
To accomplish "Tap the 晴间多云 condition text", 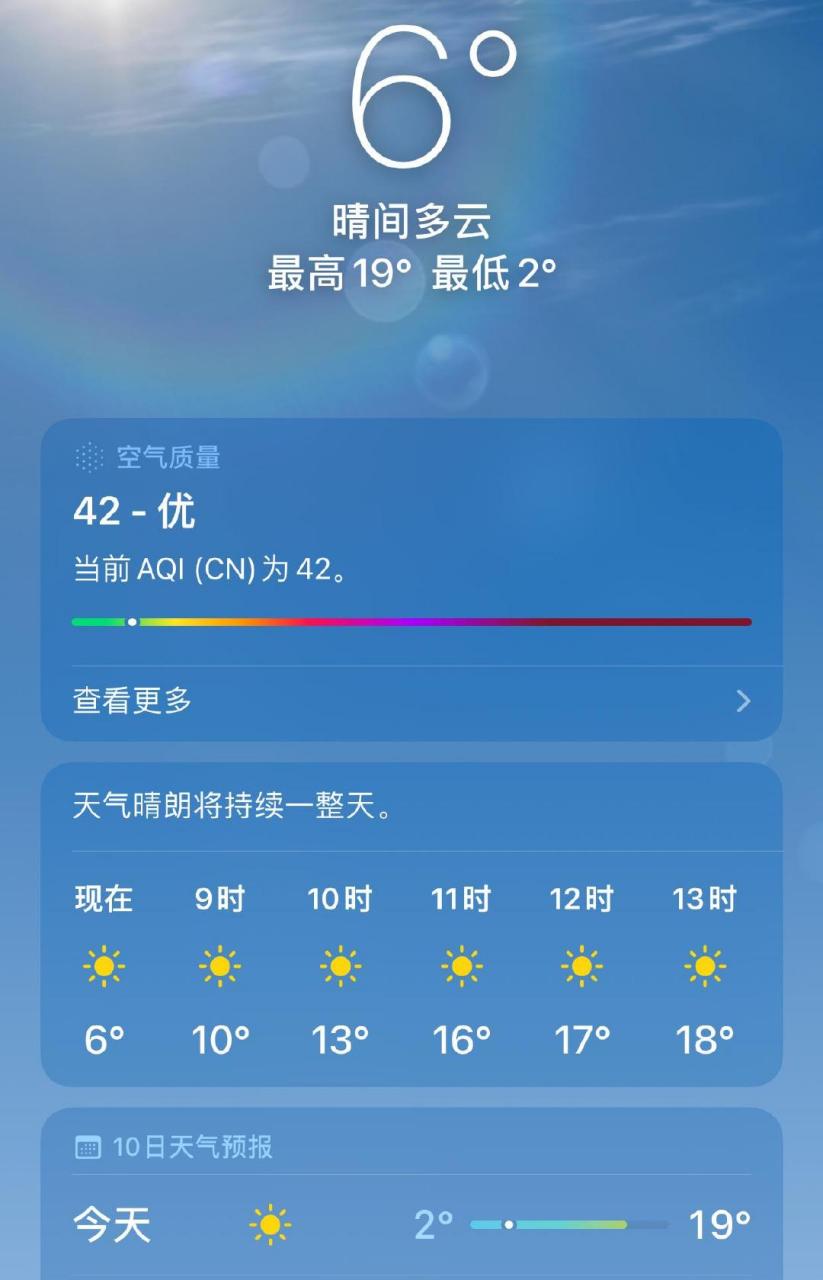I will (411, 222).
